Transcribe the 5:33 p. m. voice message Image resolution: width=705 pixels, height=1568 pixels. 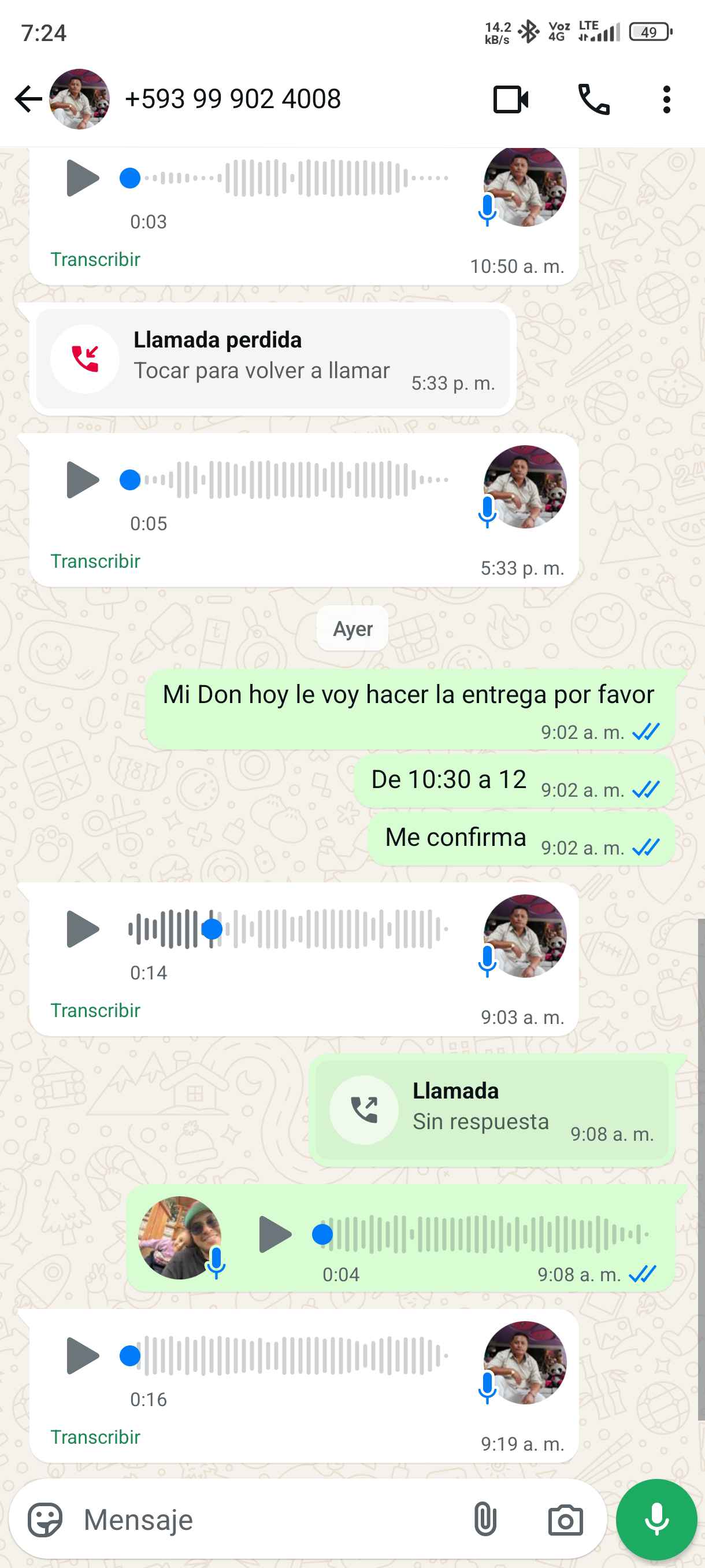pos(95,561)
